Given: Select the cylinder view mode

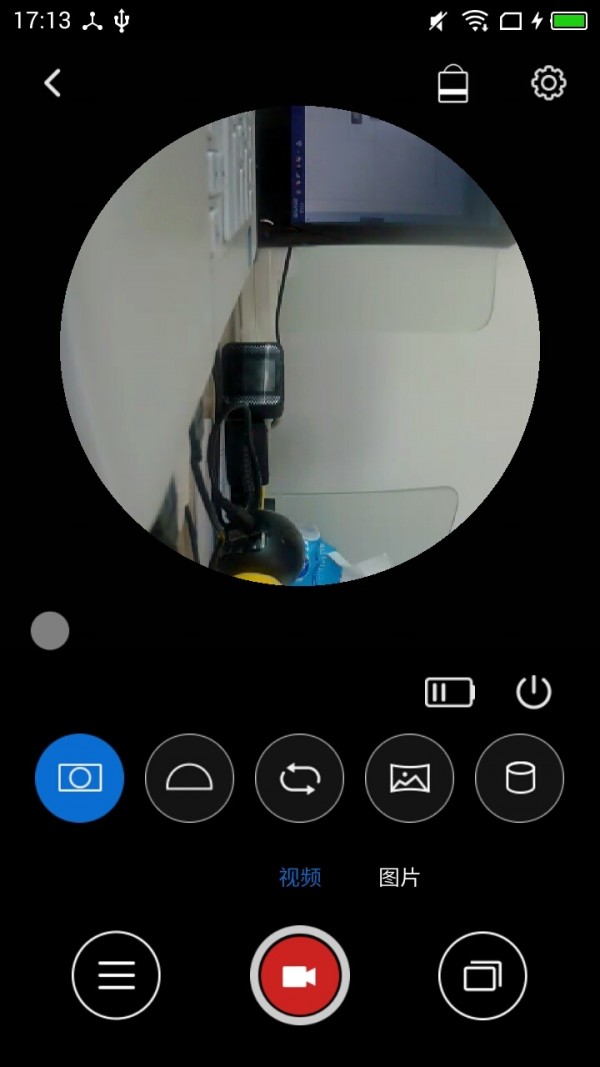Looking at the screenshot, I should coord(519,778).
